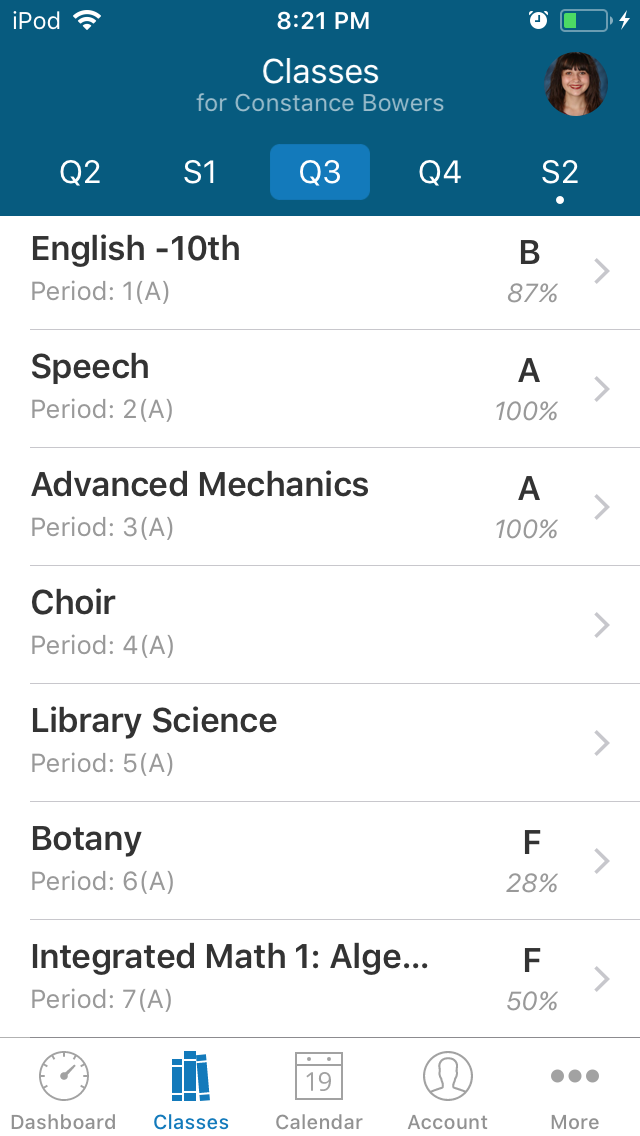Switch to the Q4 term tab

coord(440,172)
